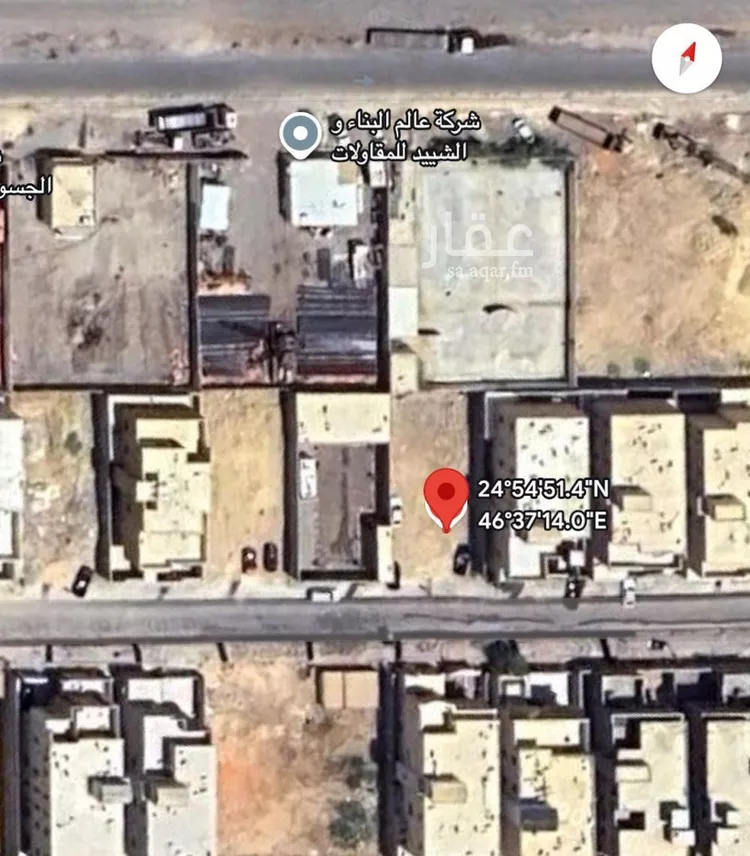Open the sa.aqar.fm link
750x856 pixels.
pyautogui.click(x=489, y=270)
